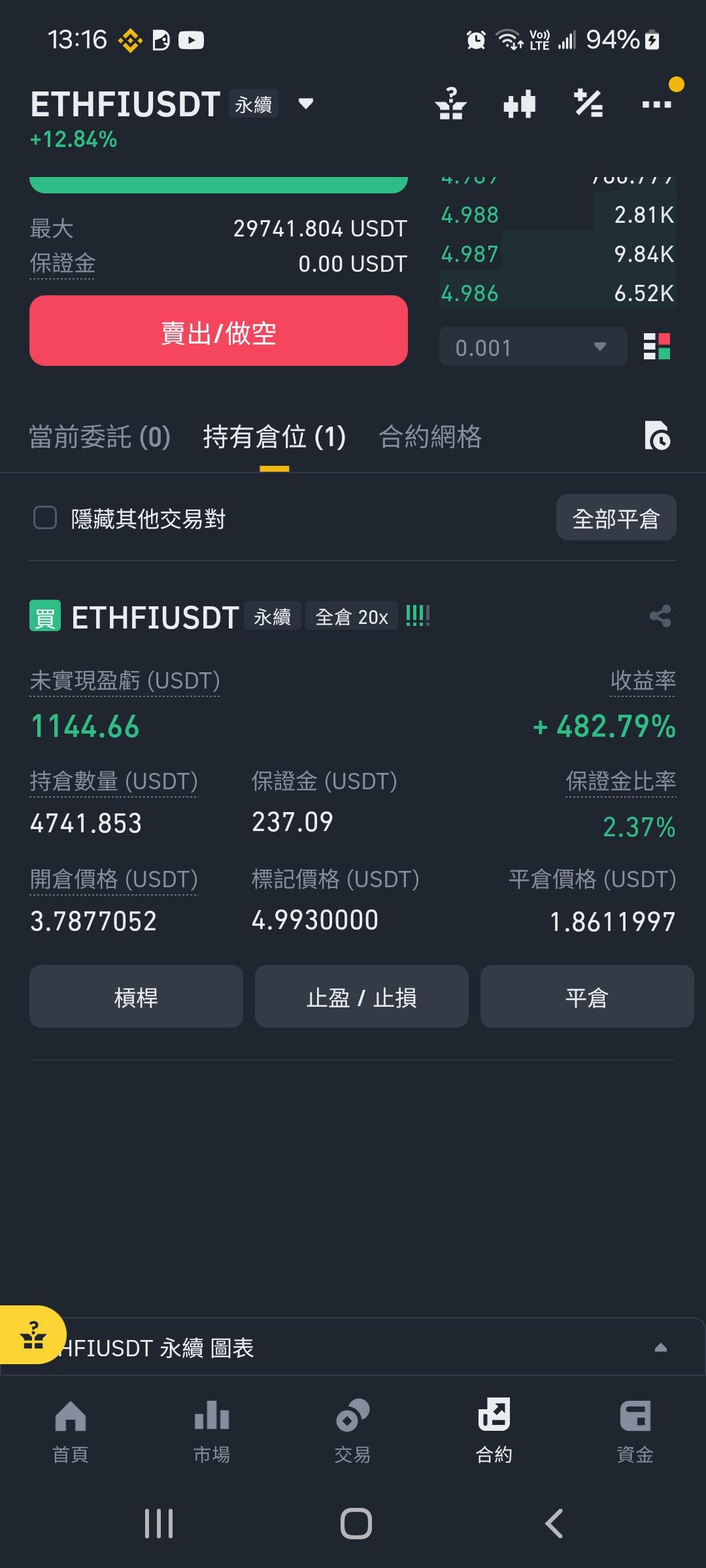The image size is (706, 1568).
Task: Tap 平倉 to close this position
Action: click(587, 996)
